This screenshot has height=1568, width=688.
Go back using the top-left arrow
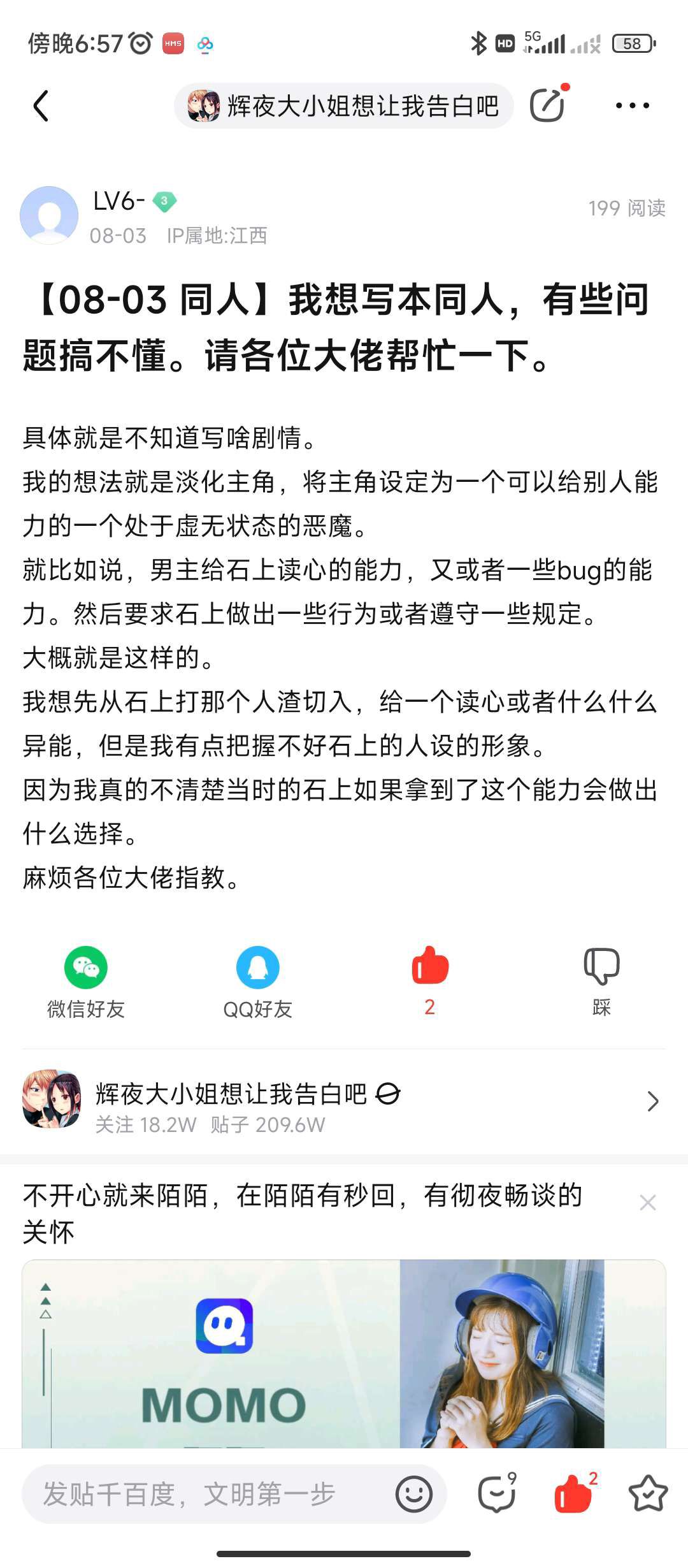[41, 106]
